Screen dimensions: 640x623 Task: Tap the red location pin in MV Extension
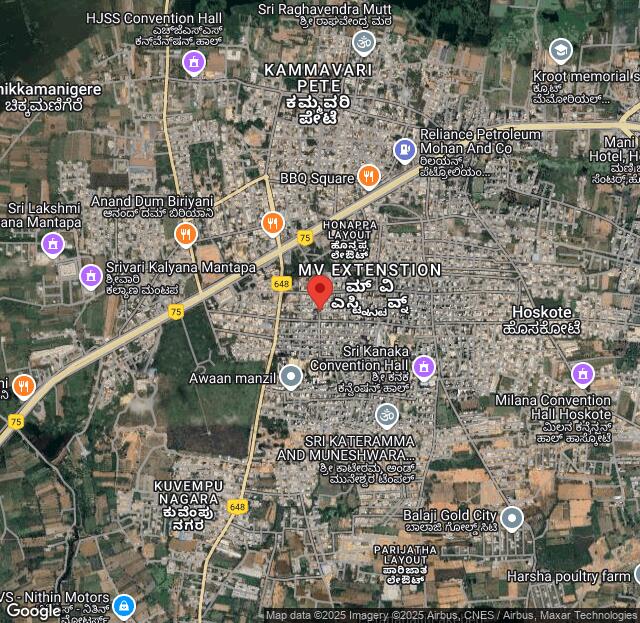319,291
